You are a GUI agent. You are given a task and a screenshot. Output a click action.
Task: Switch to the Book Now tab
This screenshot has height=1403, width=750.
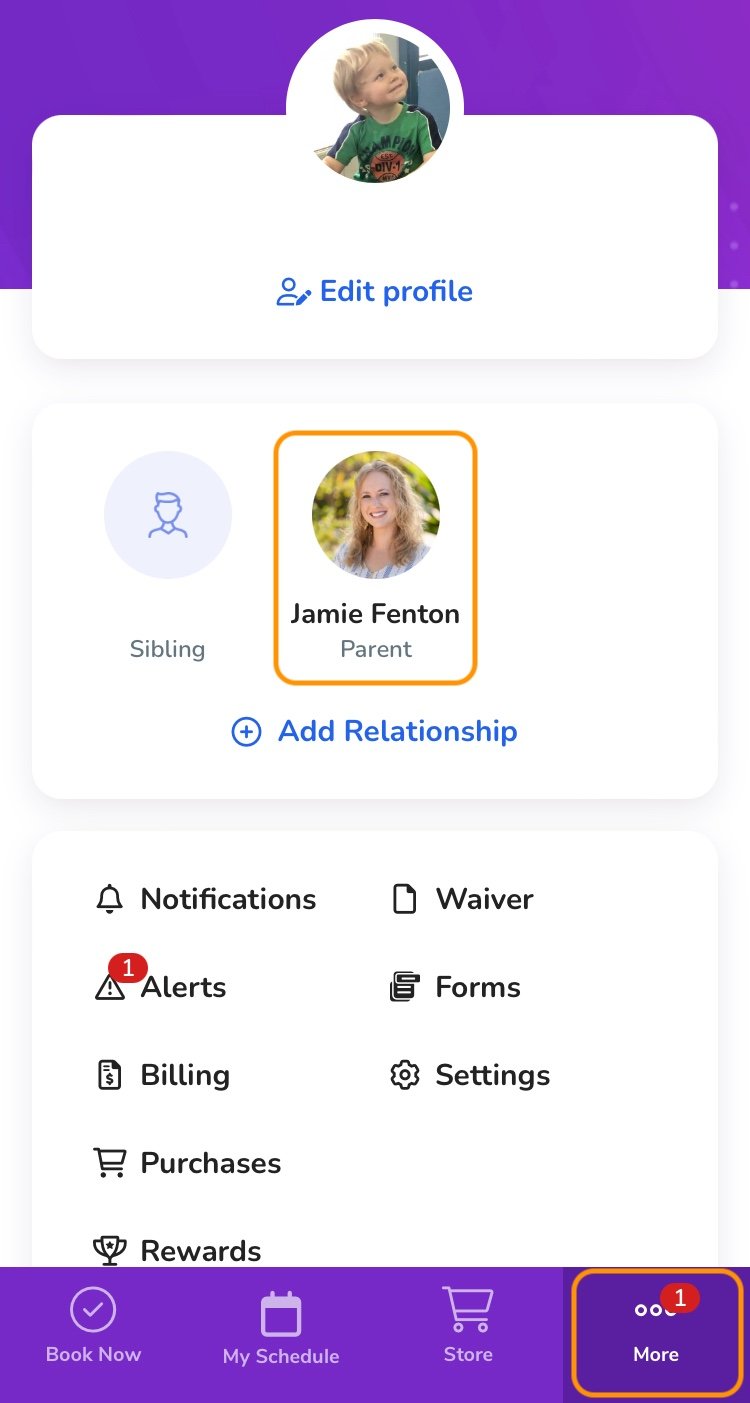tap(93, 1327)
